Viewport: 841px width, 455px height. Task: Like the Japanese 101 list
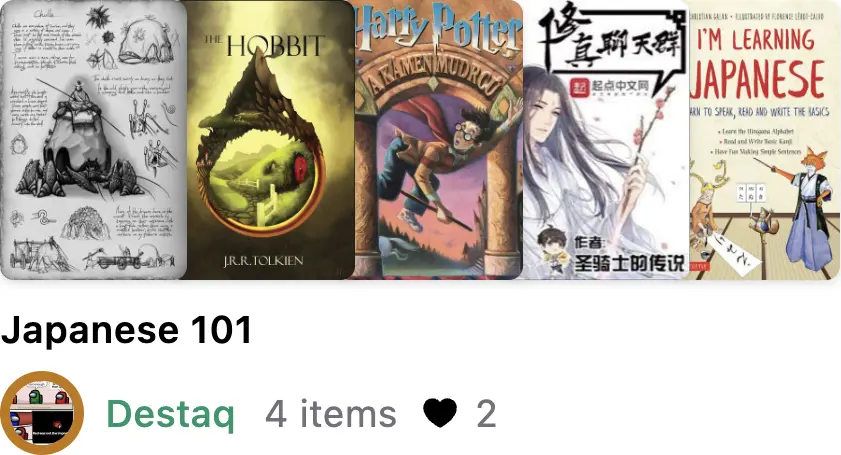(x=440, y=413)
